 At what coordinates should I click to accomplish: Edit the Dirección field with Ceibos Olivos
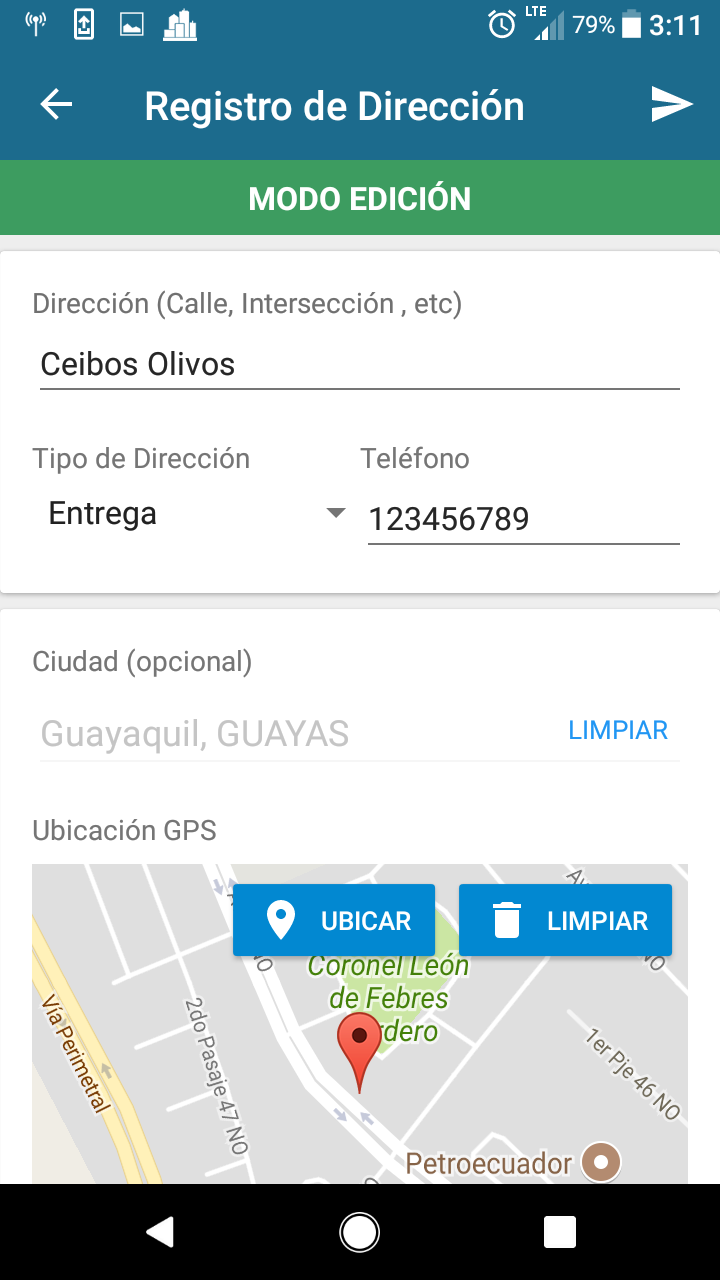[x=358, y=365]
